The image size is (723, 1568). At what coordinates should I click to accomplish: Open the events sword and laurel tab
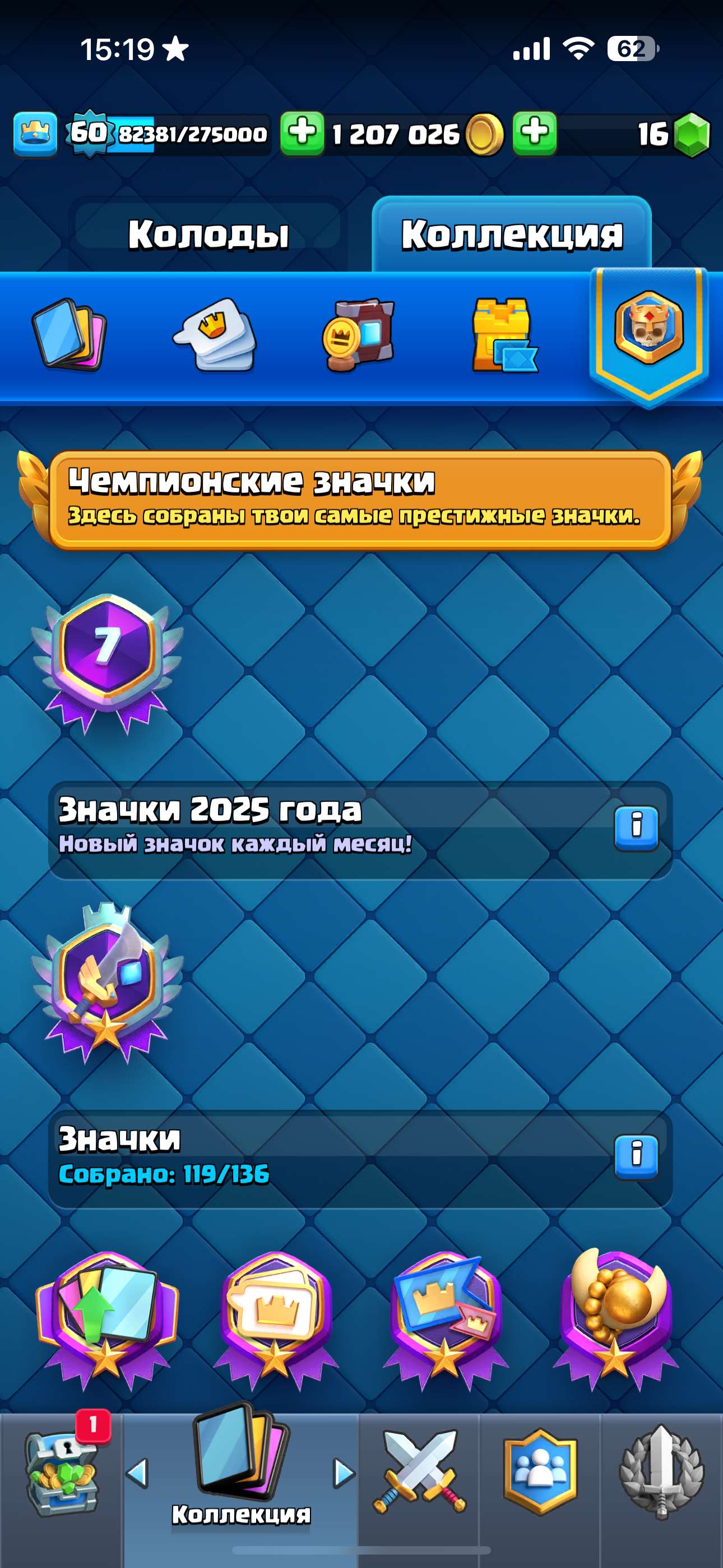click(661, 1473)
